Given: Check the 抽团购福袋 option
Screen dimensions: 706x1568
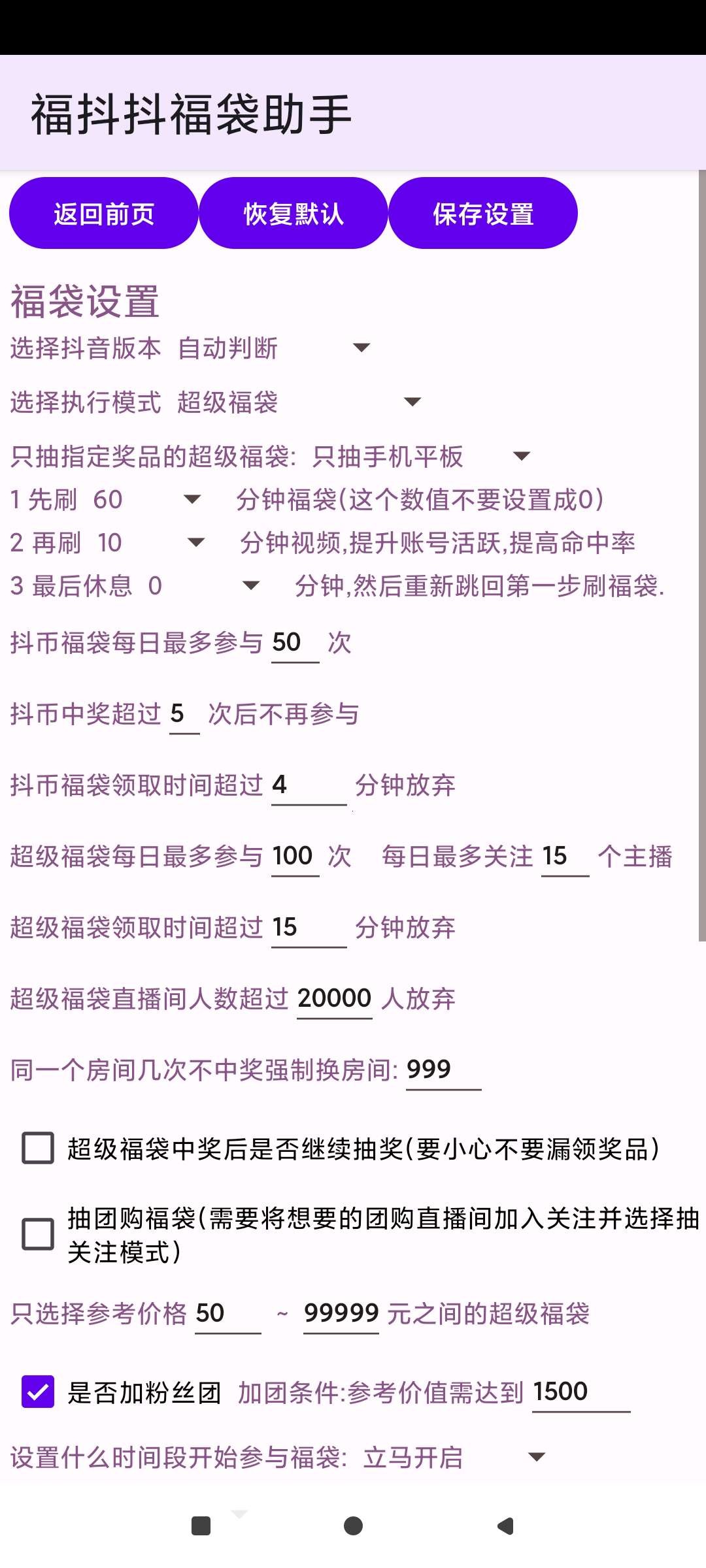Looking at the screenshot, I should pos(38,1234).
